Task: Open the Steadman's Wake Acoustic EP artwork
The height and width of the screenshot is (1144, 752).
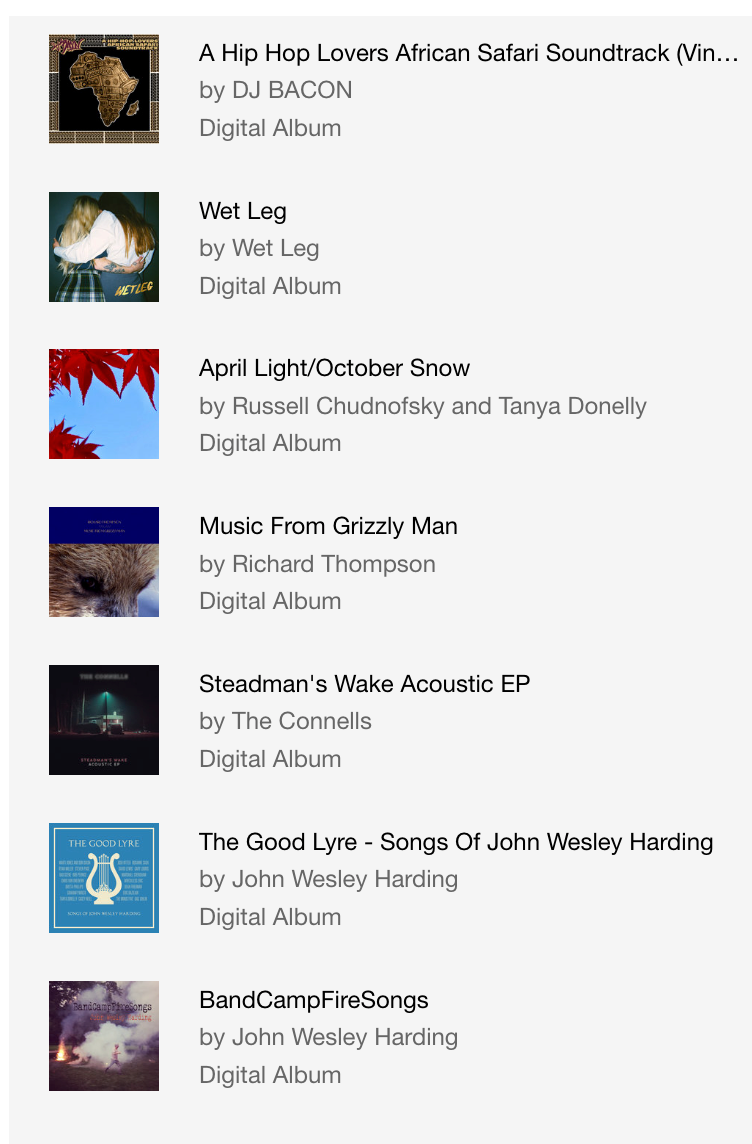Action: coord(103,719)
